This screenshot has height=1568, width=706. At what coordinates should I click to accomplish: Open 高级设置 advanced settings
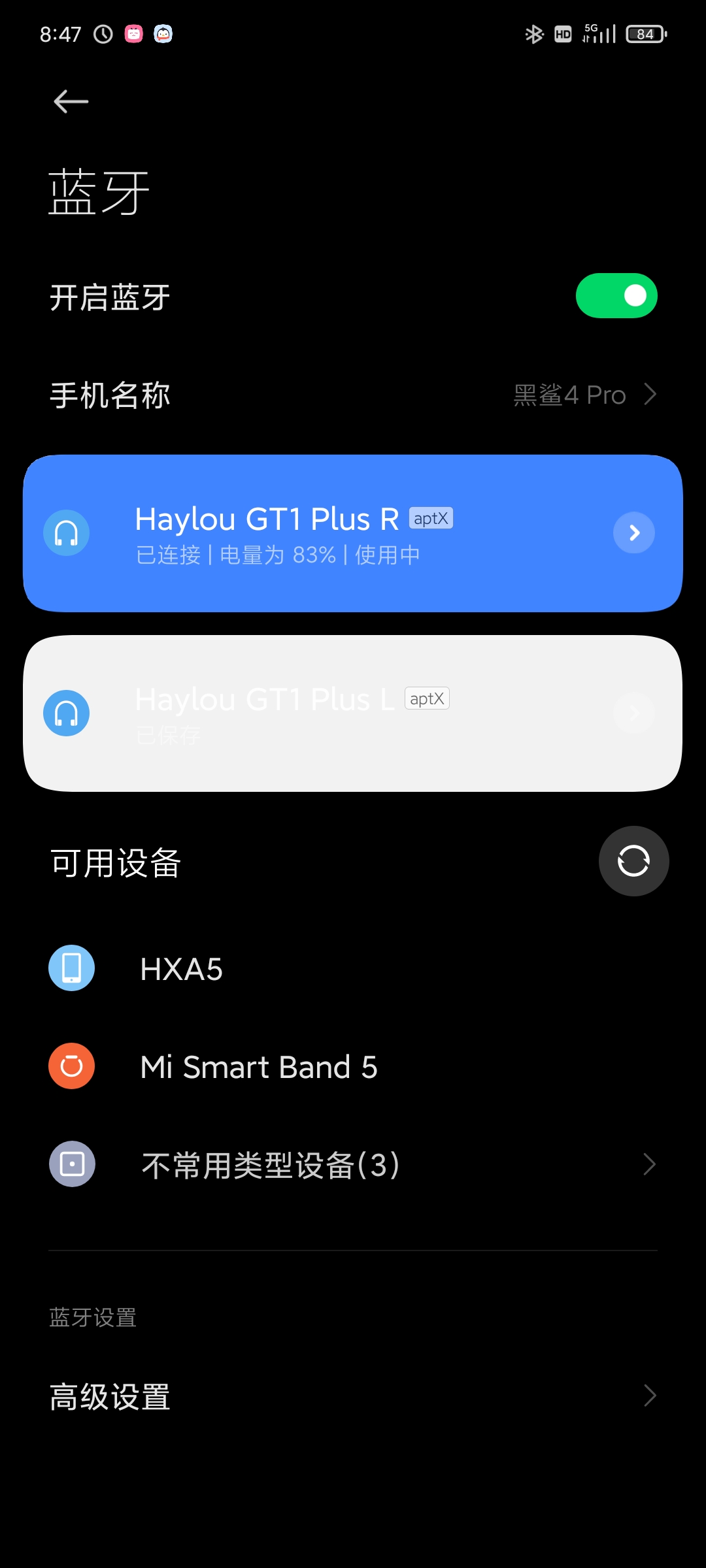[x=353, y=1396]
